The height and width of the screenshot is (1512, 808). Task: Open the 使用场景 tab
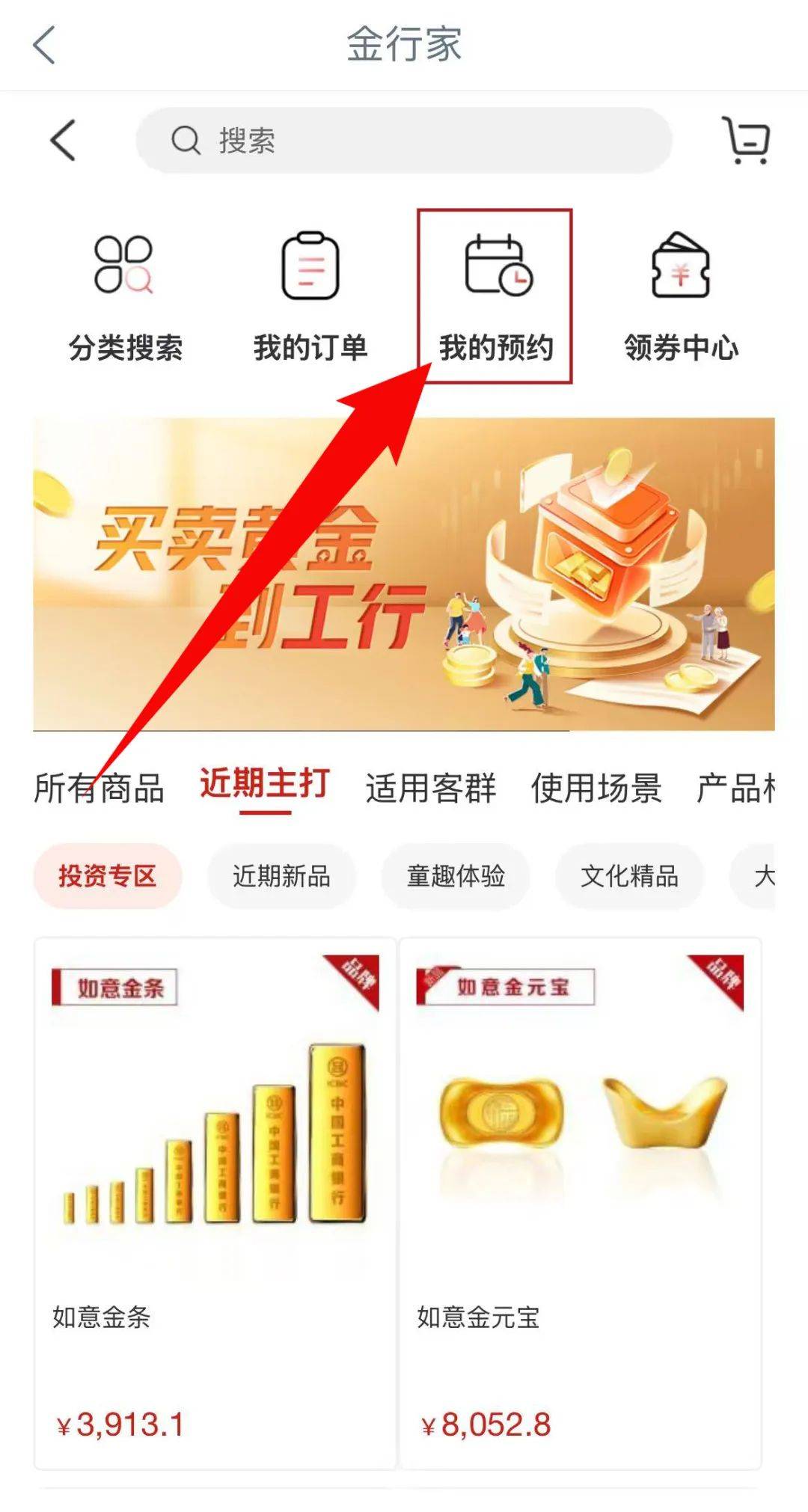click(x=596, y=788)
